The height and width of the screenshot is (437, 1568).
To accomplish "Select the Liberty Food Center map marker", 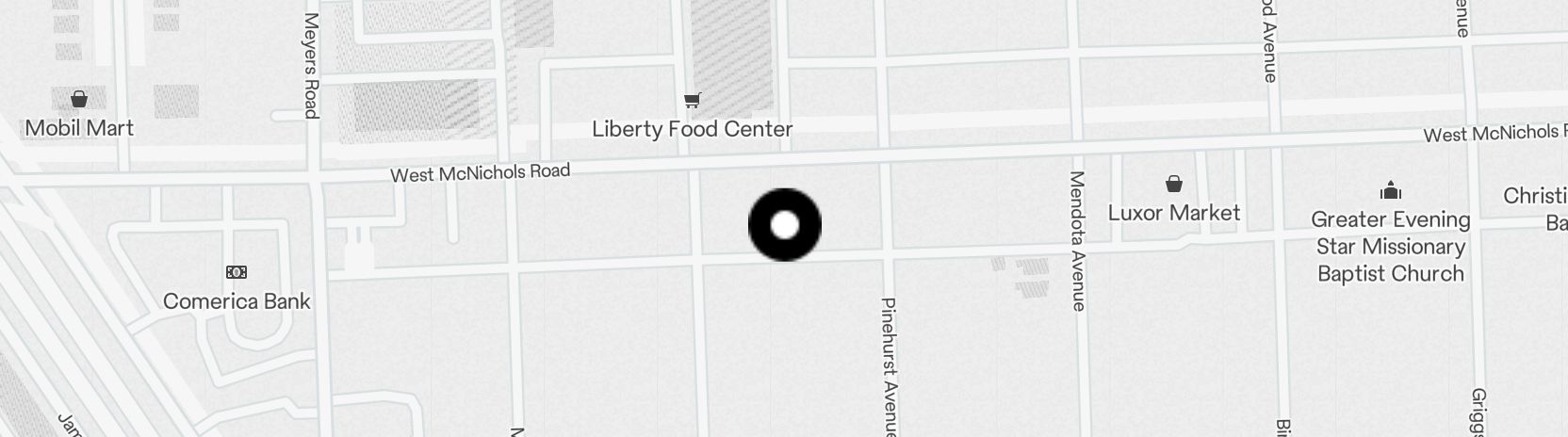I will click(x=693, y=101).
